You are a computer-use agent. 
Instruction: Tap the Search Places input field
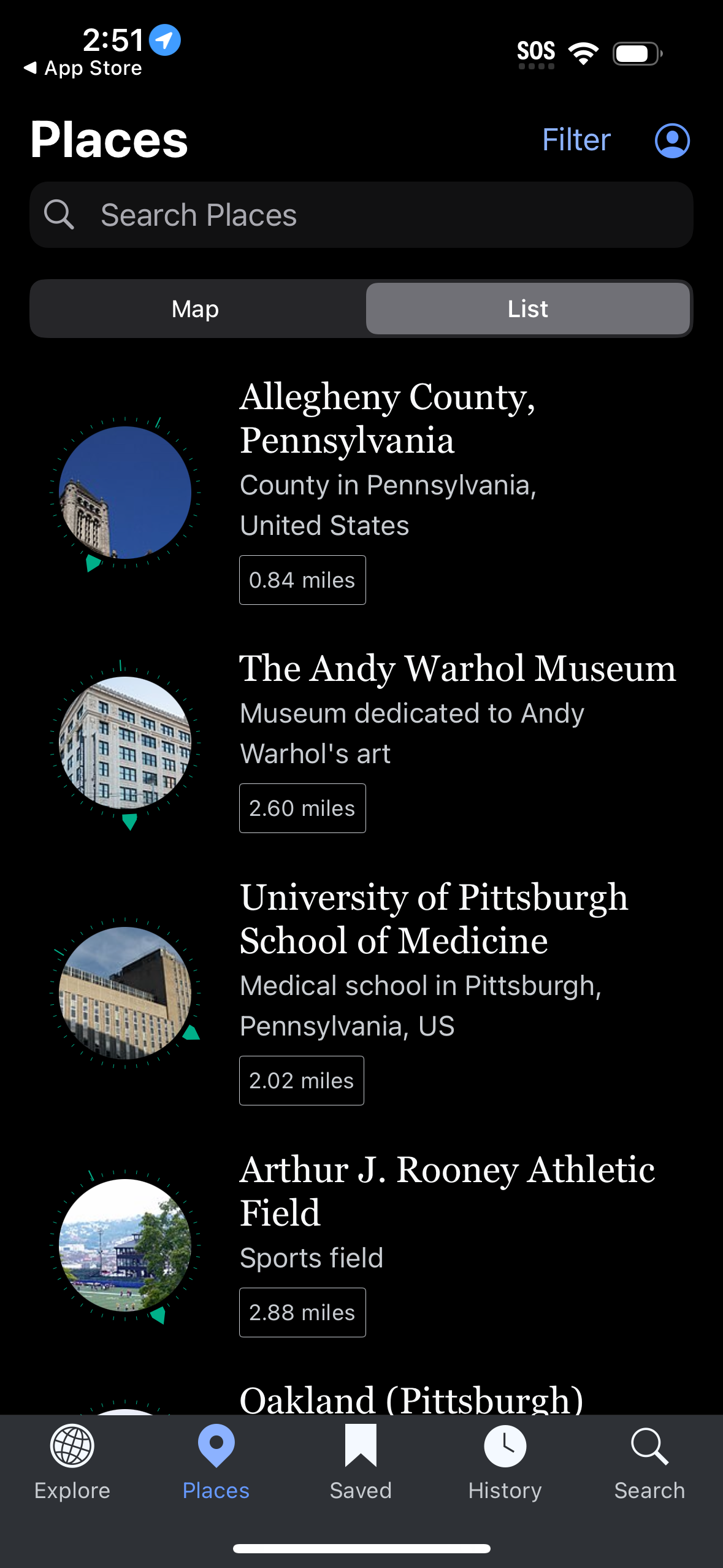click(307, 215)
